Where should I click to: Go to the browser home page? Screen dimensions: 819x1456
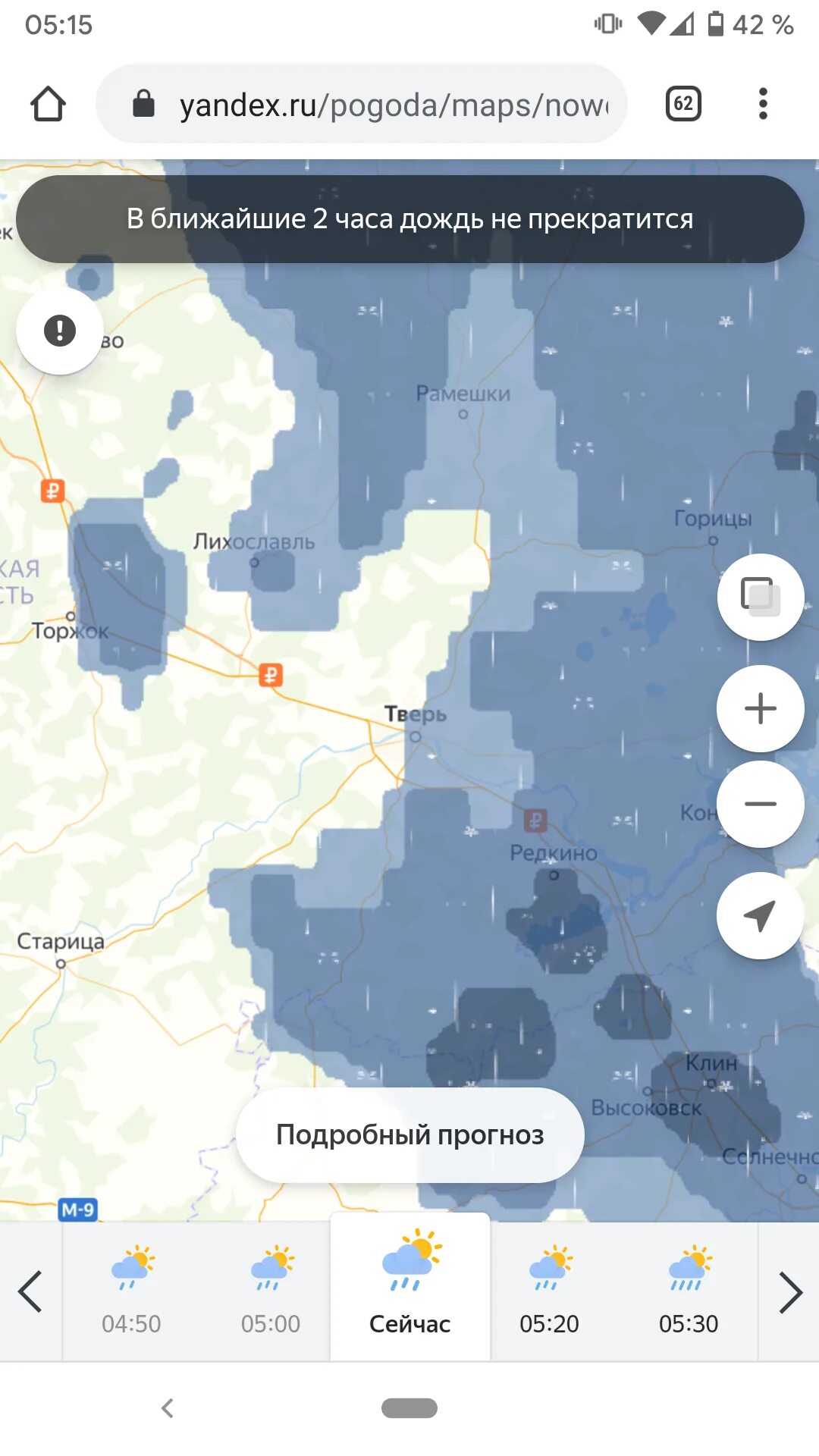click(x=48, y=104)
